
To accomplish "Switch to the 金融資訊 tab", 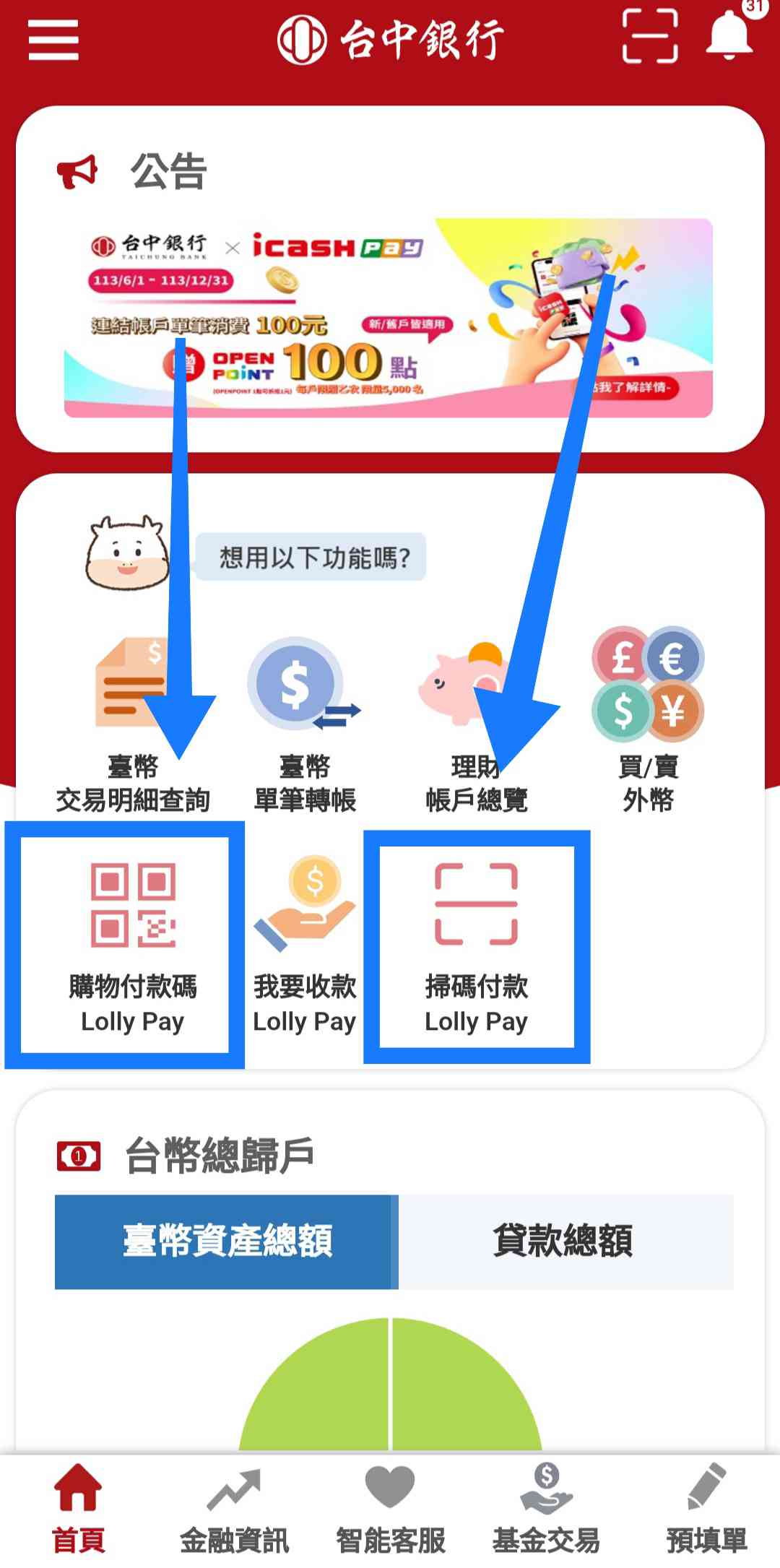I will point(234,1509).
